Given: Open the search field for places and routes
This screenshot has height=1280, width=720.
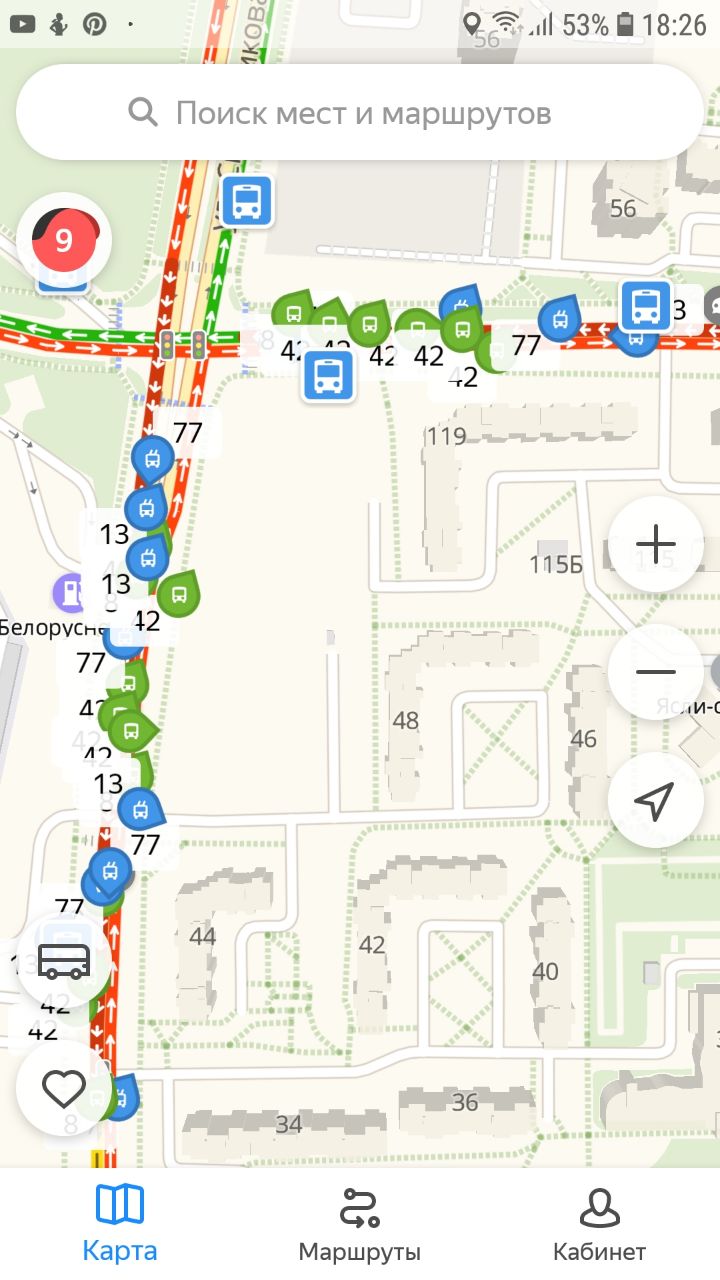Looking at the screenshot, I should tap(360, 113).
